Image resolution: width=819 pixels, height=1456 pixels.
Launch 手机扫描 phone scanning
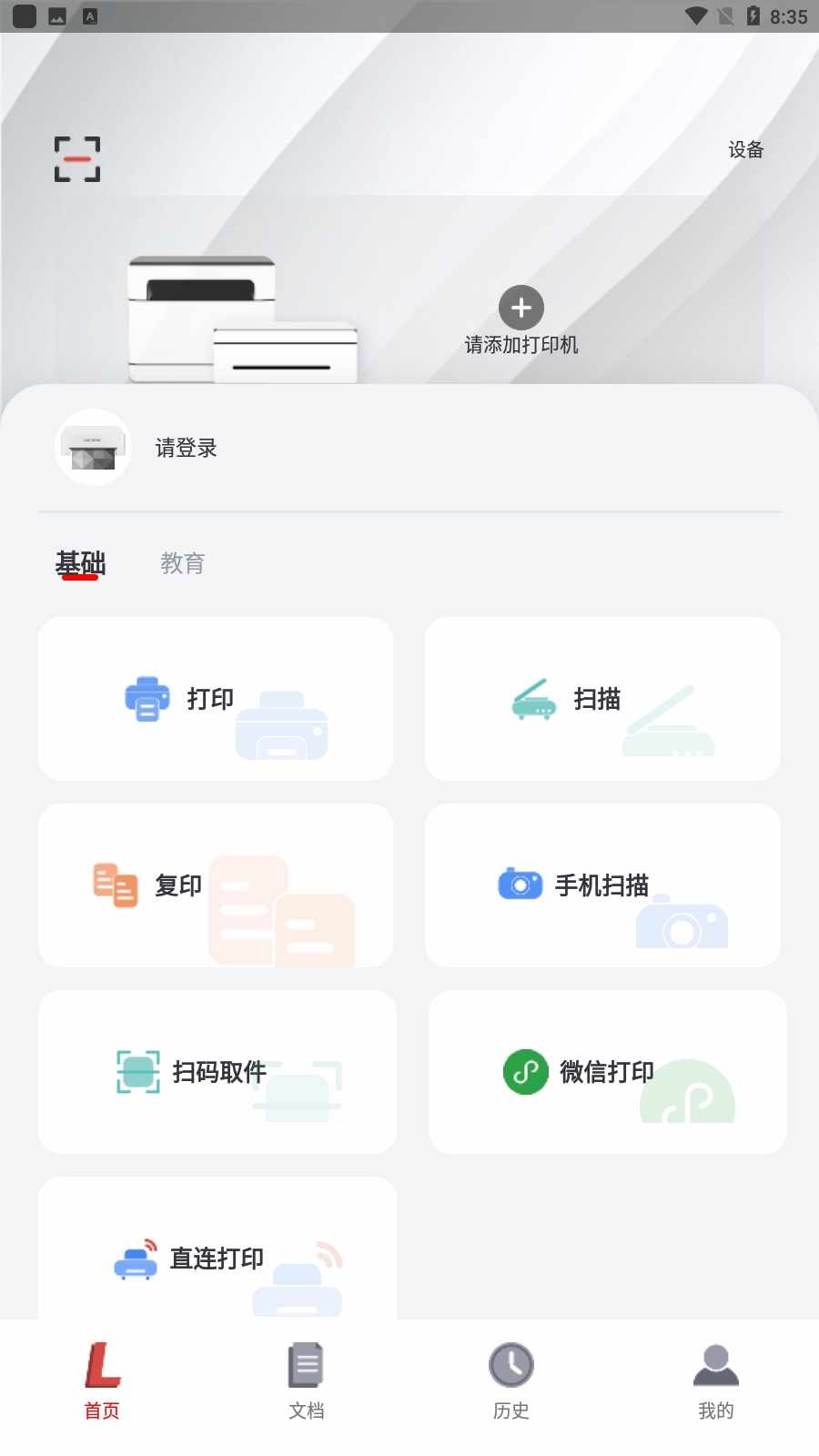click(x=602, y=885)
